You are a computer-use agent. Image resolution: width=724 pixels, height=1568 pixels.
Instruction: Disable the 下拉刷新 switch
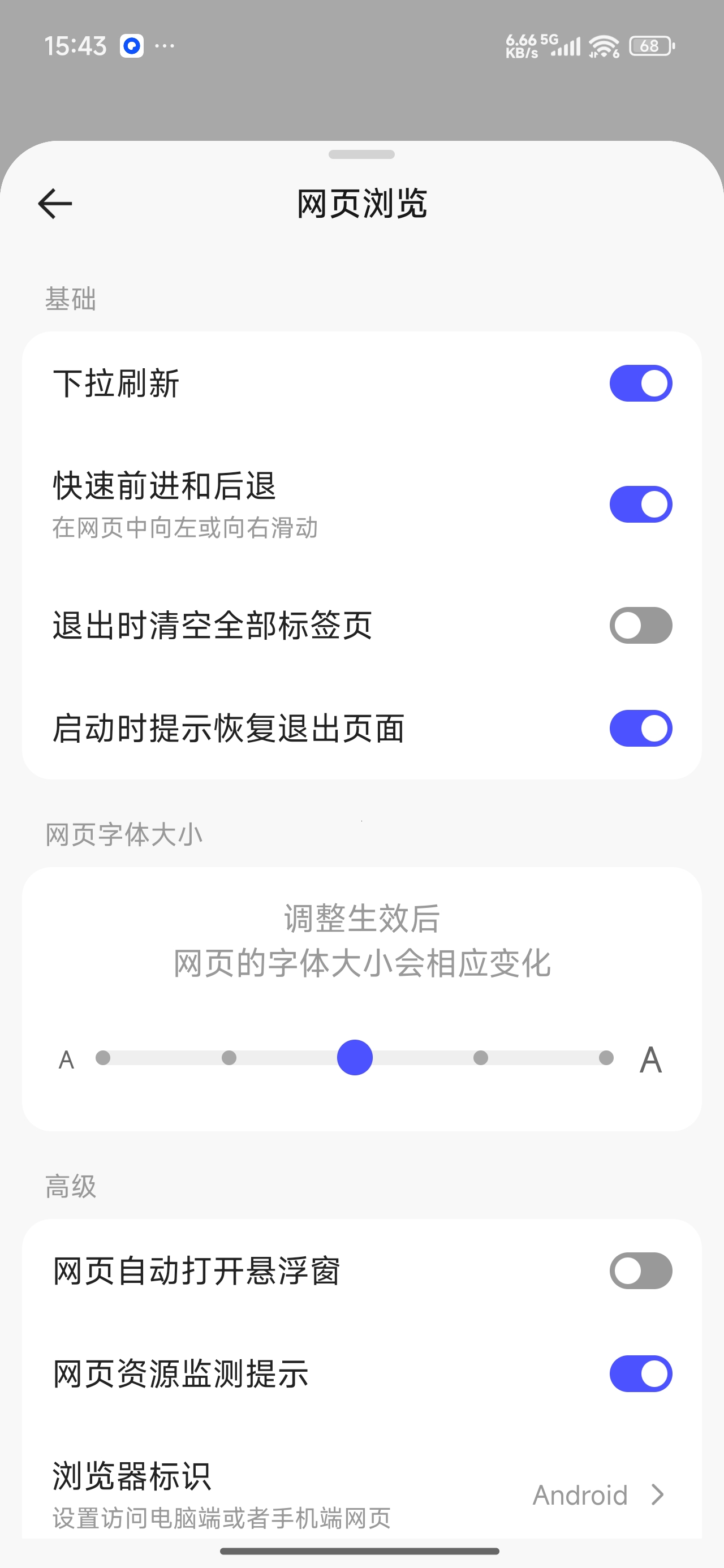pyautogui.click(x=641, y=384)
